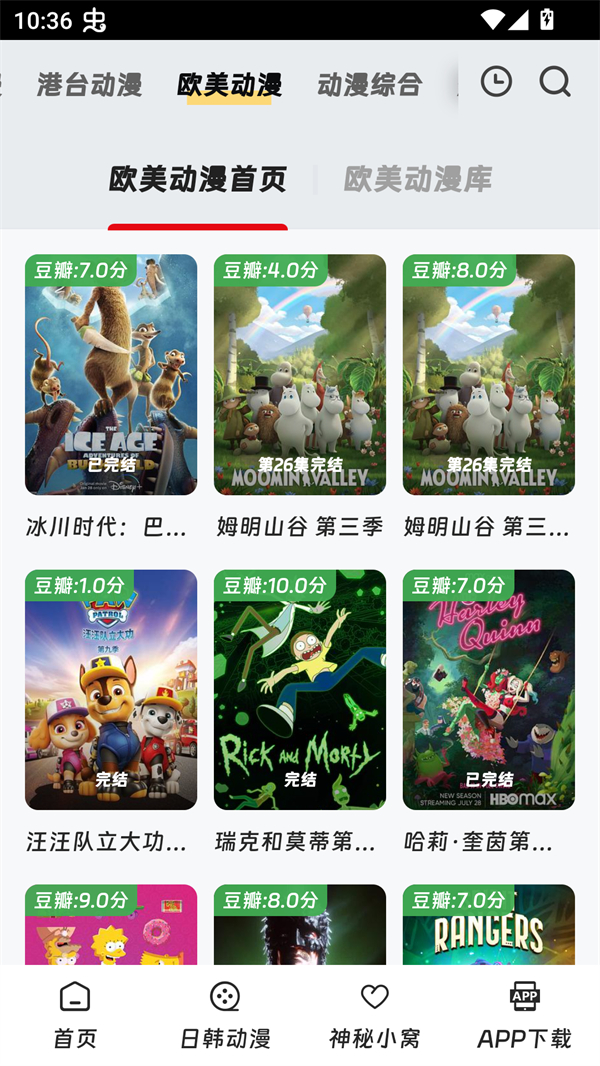This screenshot has width=600, height=1066.
Task: Go to the 首页 bottom tab
Action: tap(75, 1015)
